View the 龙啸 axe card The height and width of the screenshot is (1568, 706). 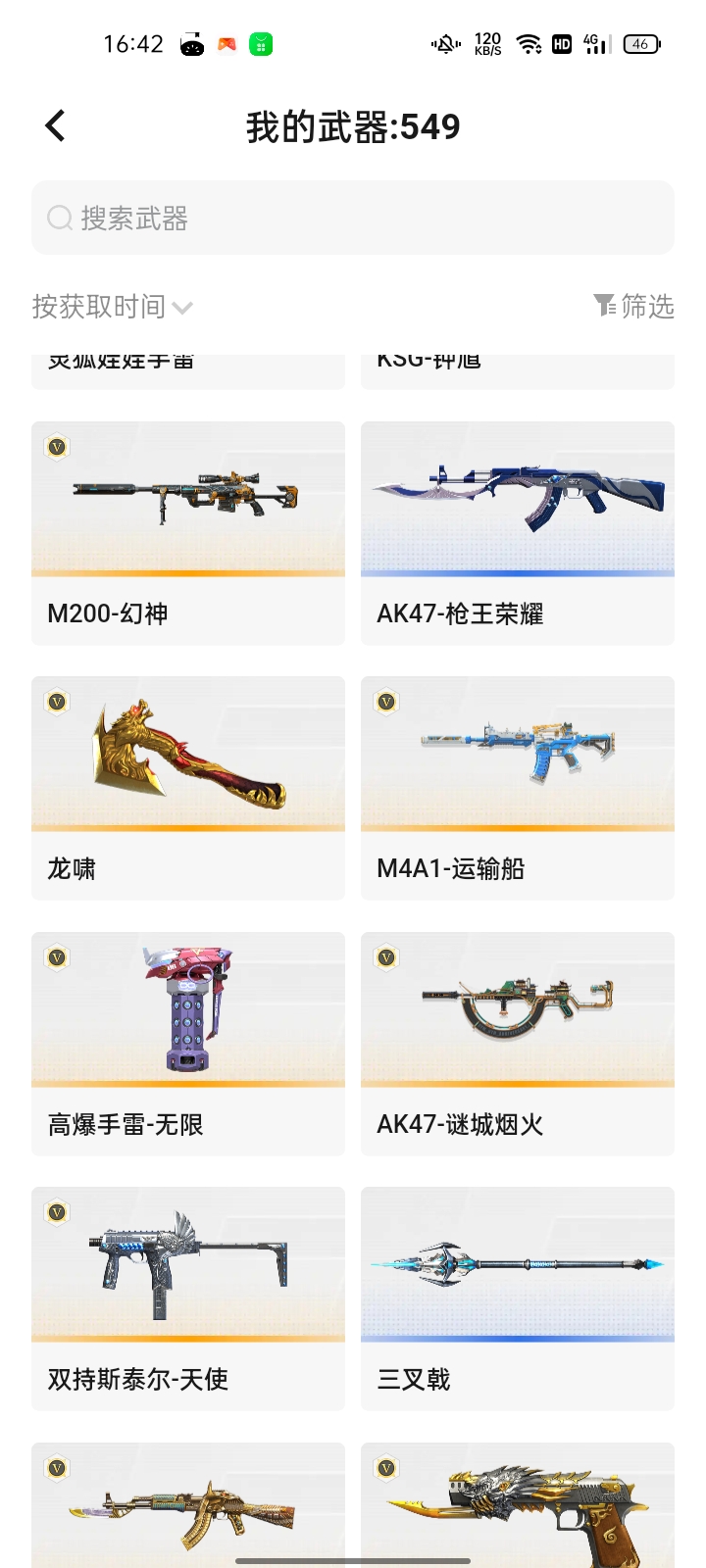pos(188,788)
